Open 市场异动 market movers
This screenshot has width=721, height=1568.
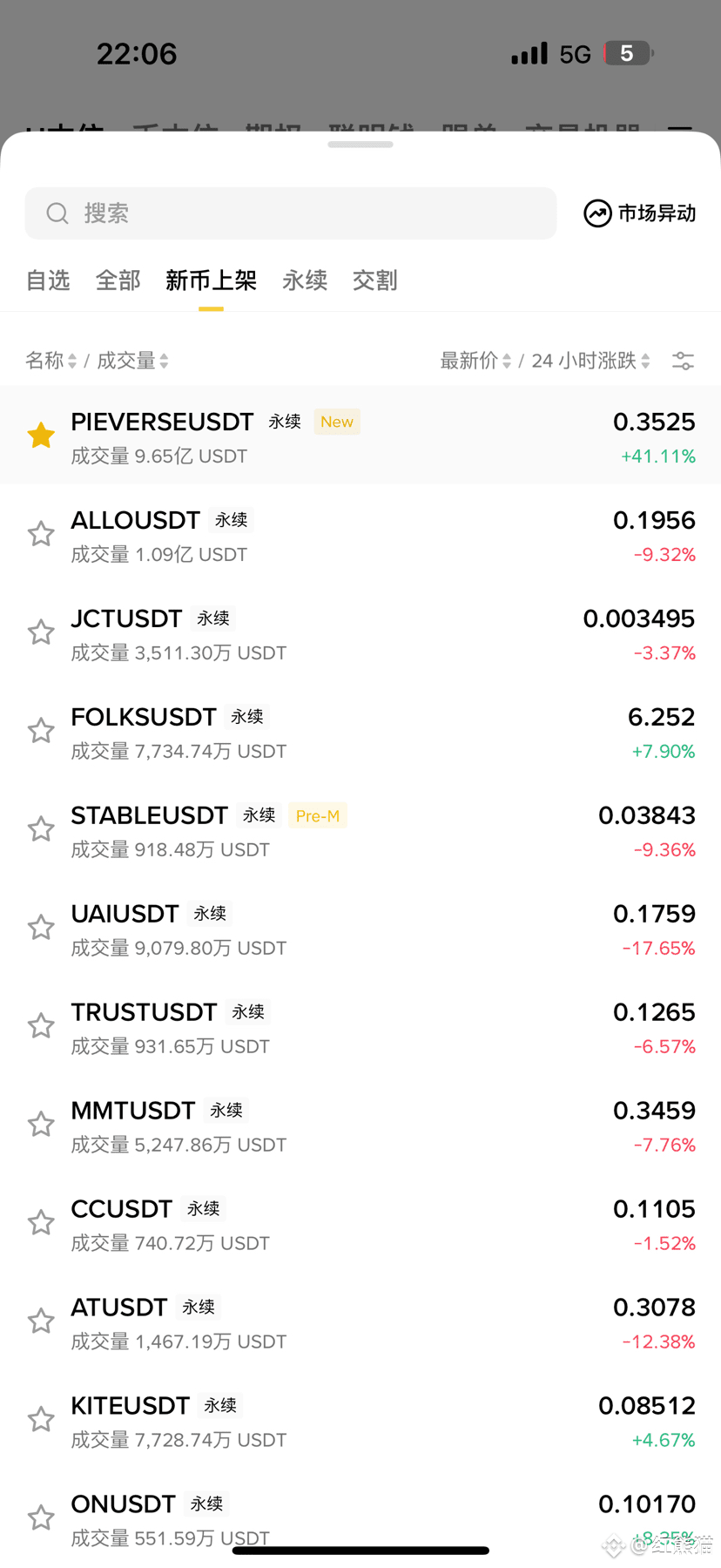pos(640,213)
